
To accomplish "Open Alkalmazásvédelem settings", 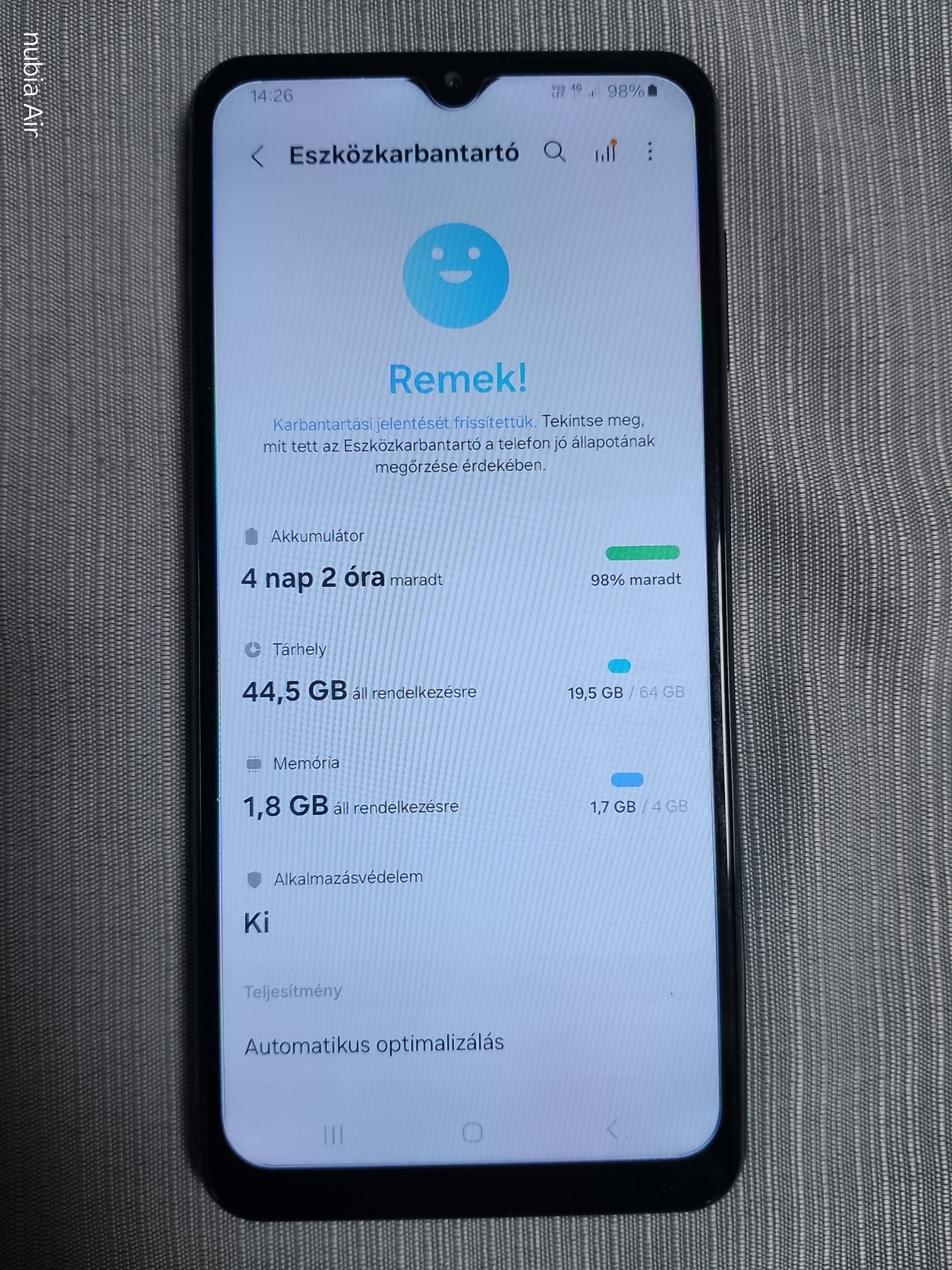I will click(463, 903).
